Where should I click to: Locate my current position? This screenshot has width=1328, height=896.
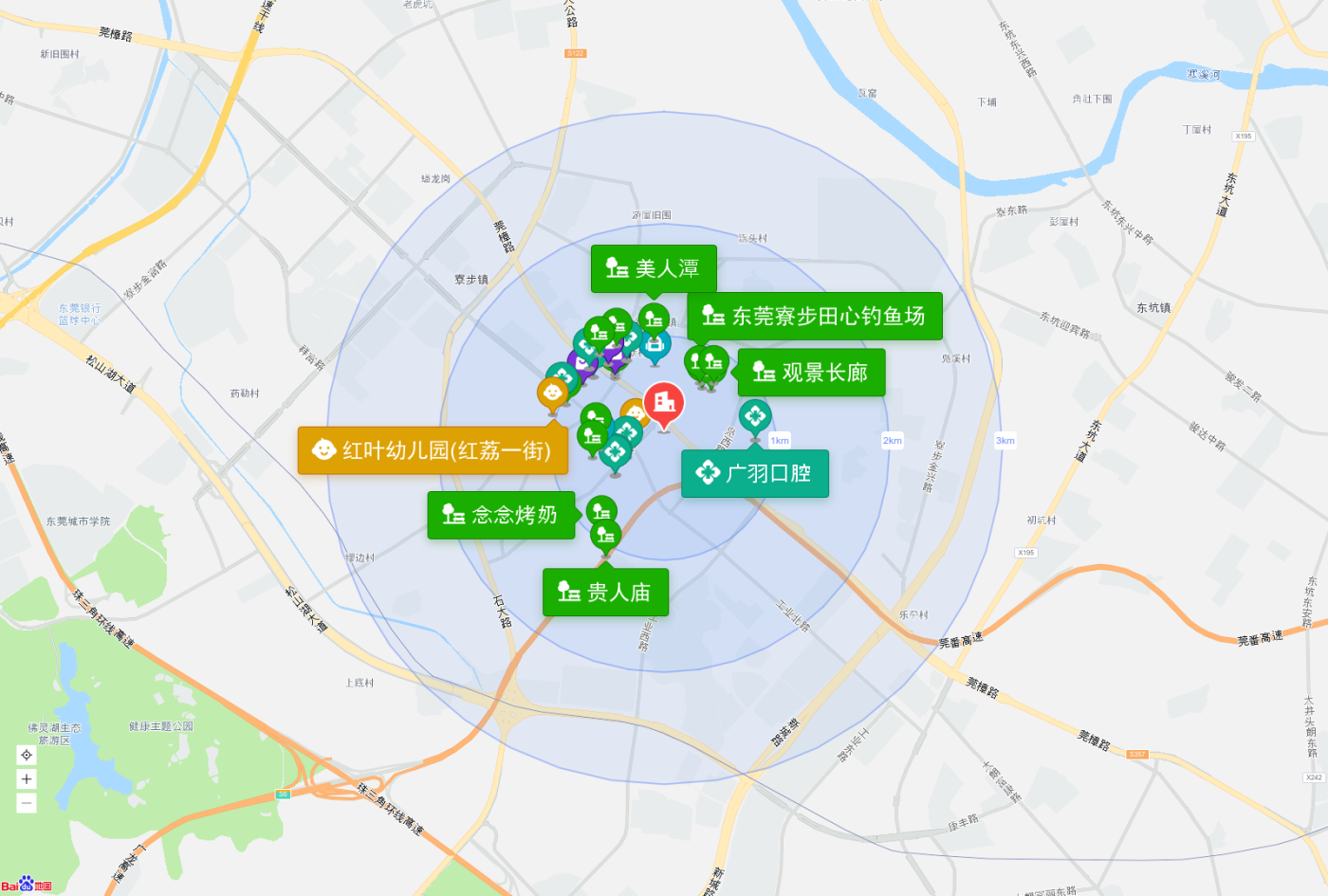point(27,755)
